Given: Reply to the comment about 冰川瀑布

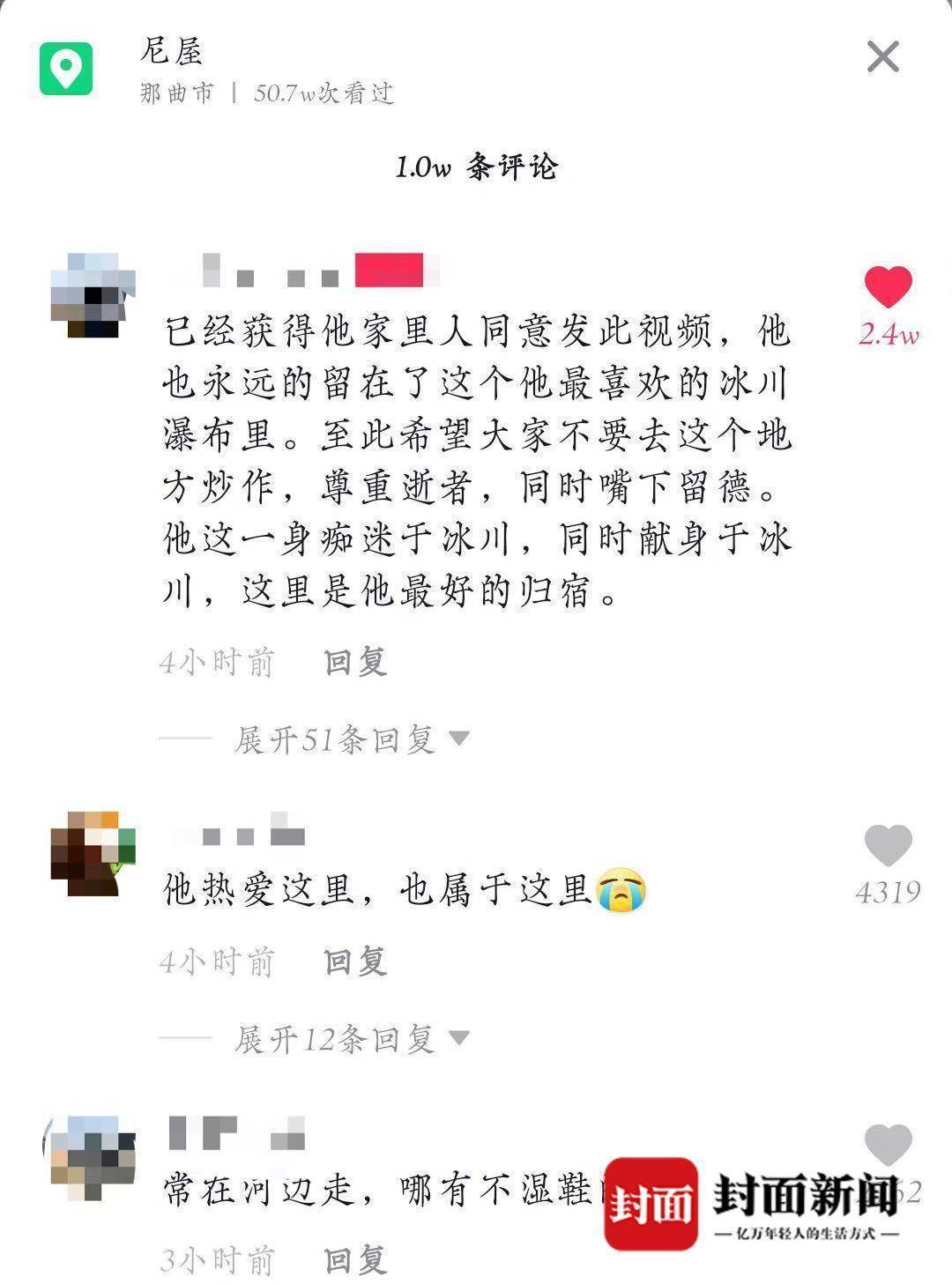Looking at the screenshot, I should tap(355, 662).
